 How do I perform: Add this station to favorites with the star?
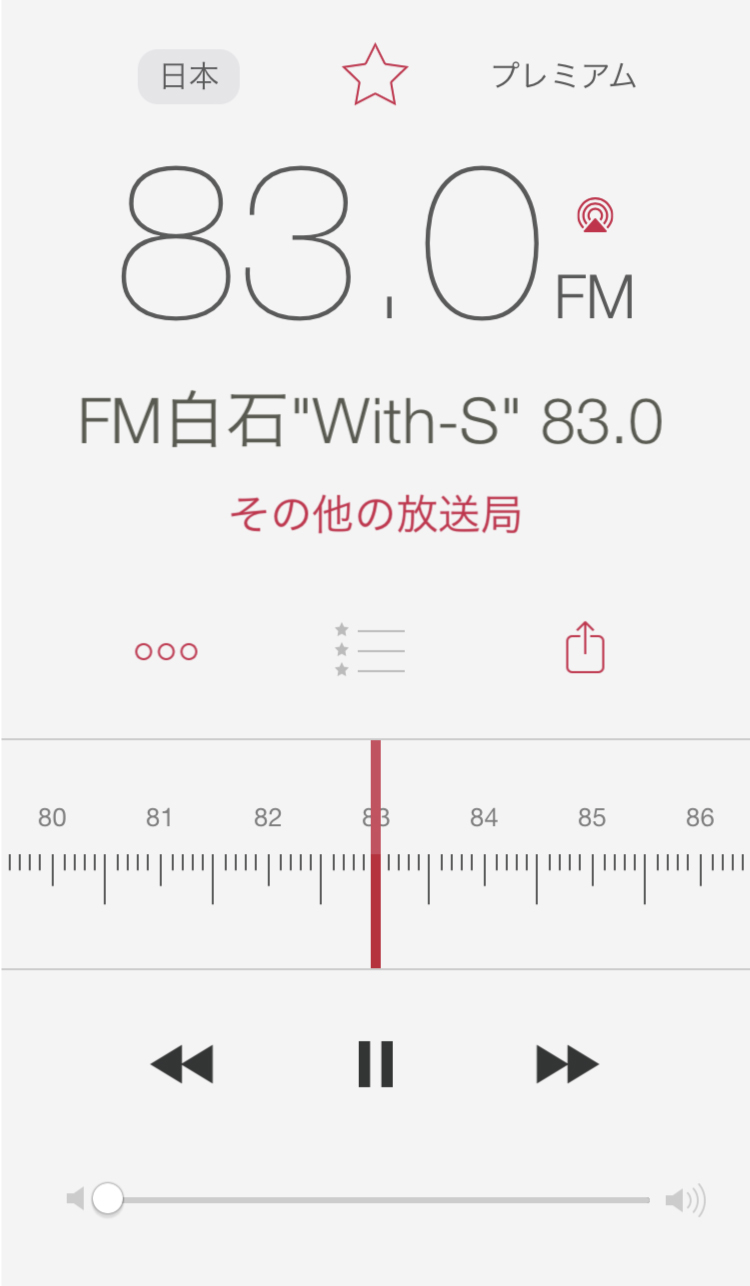coord(375,75)
